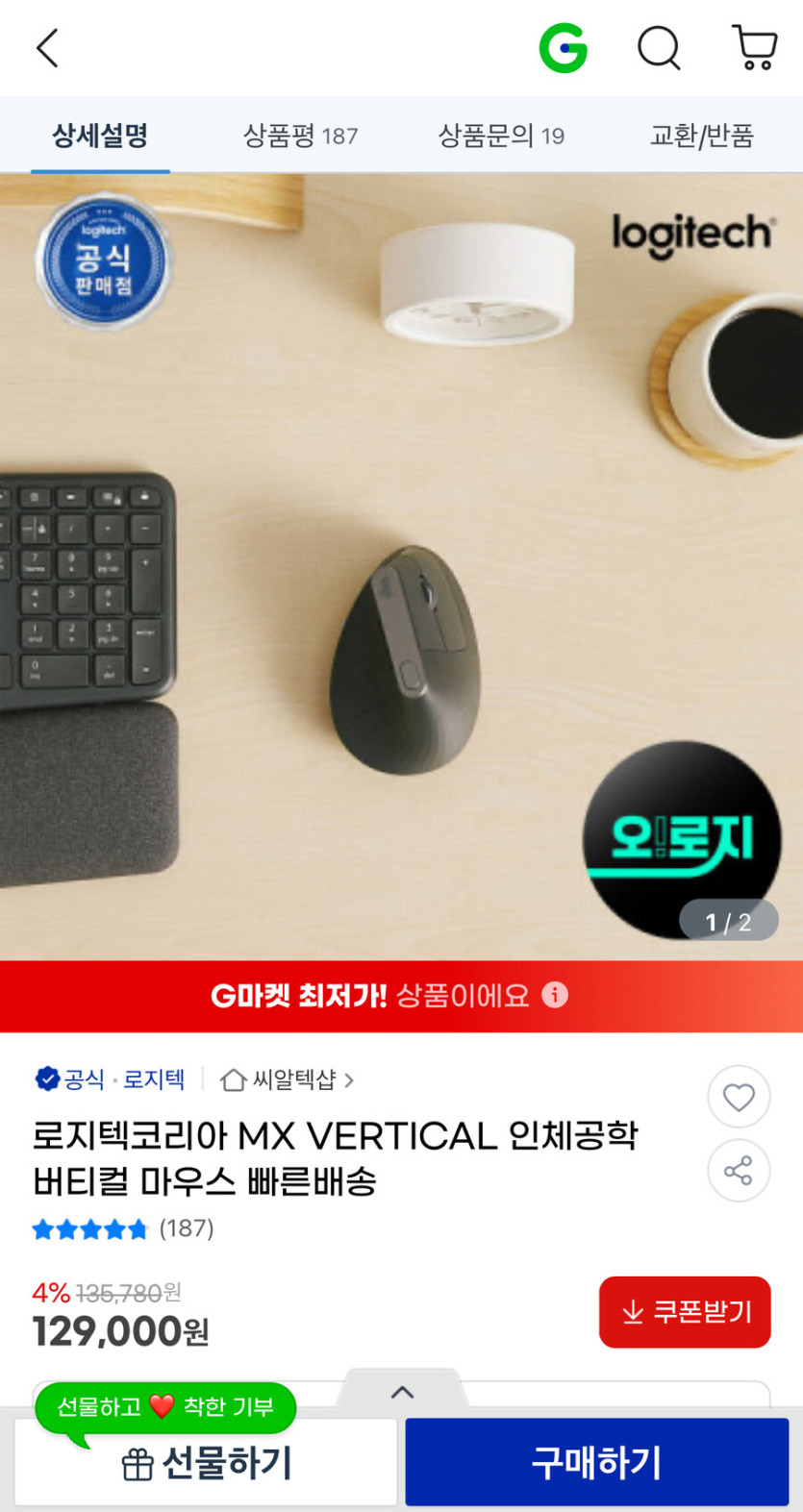Open the 교환/반품 tab
This screenshot has height=1512, width=803.
702,136
